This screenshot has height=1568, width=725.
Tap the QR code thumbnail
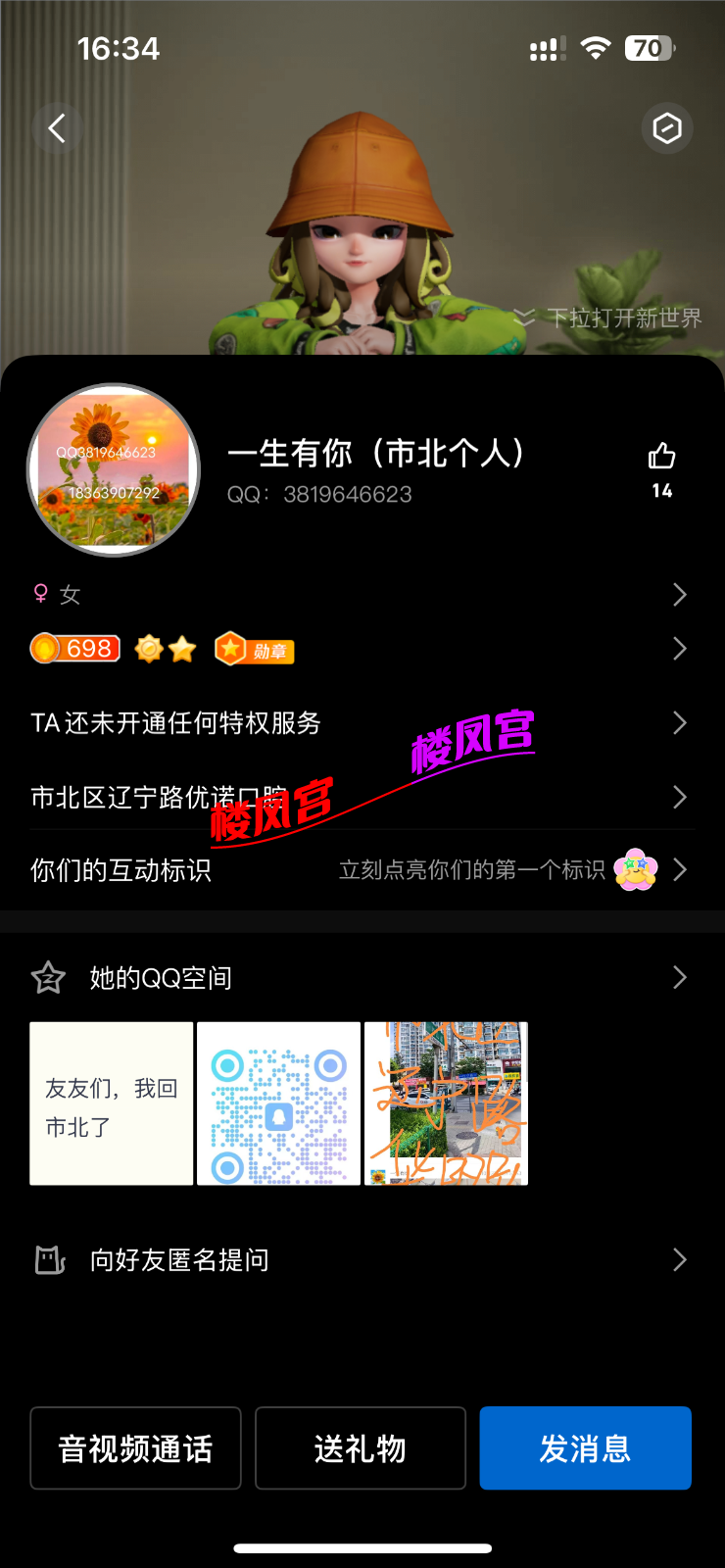(x=278, y=1102)
